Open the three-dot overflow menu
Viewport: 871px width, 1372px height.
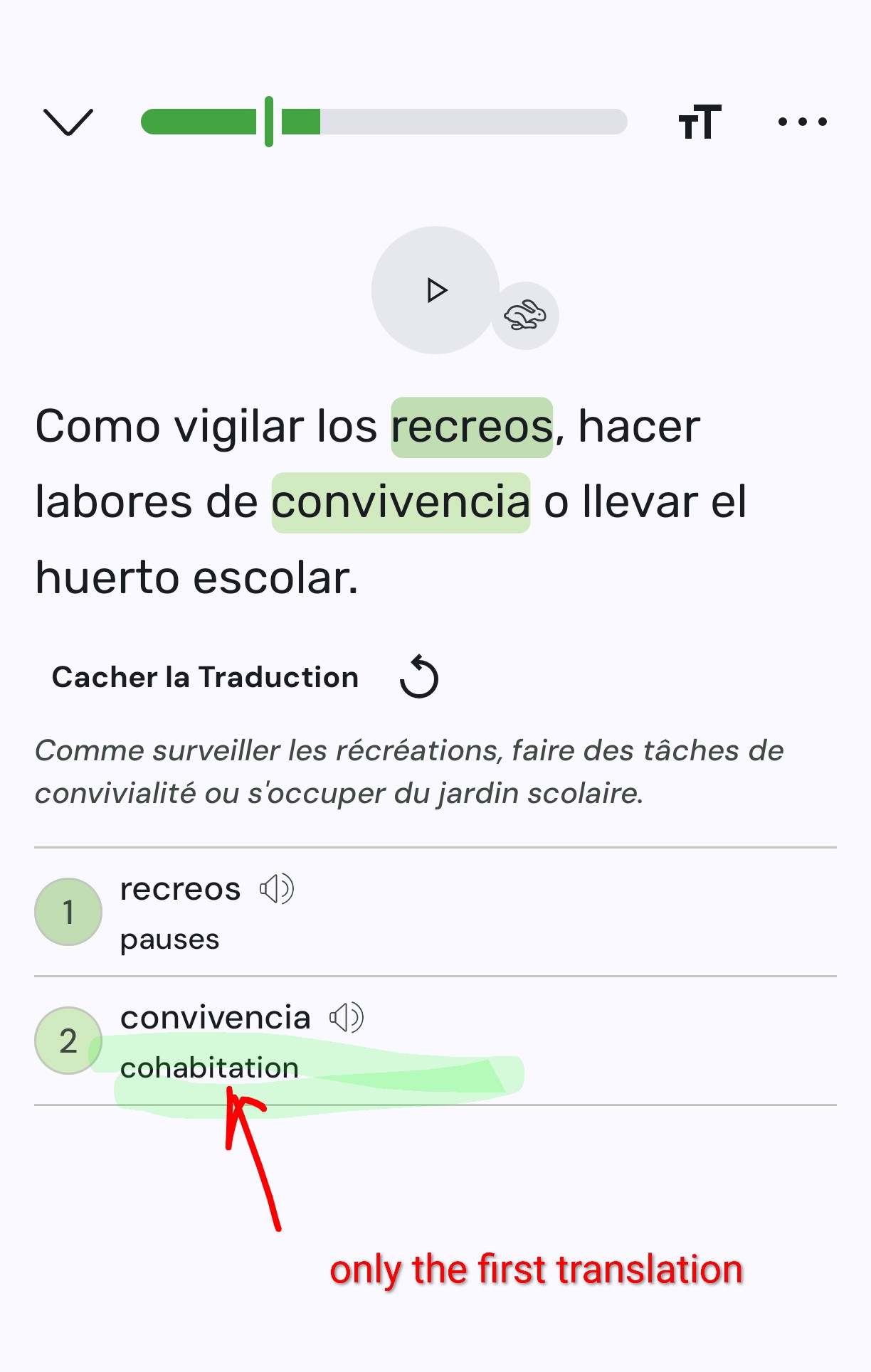(802, 122)
